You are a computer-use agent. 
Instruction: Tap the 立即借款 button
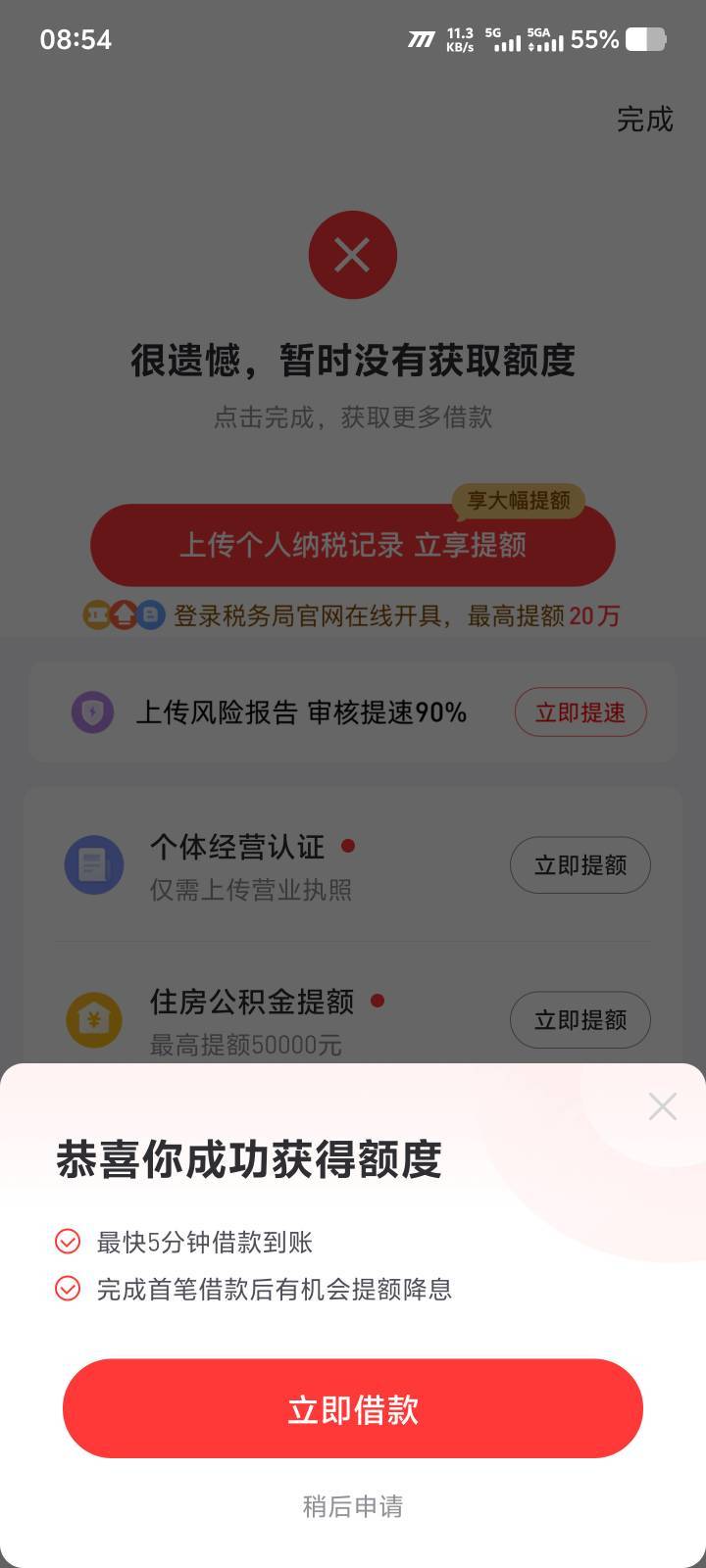(x=353, y=1408)
